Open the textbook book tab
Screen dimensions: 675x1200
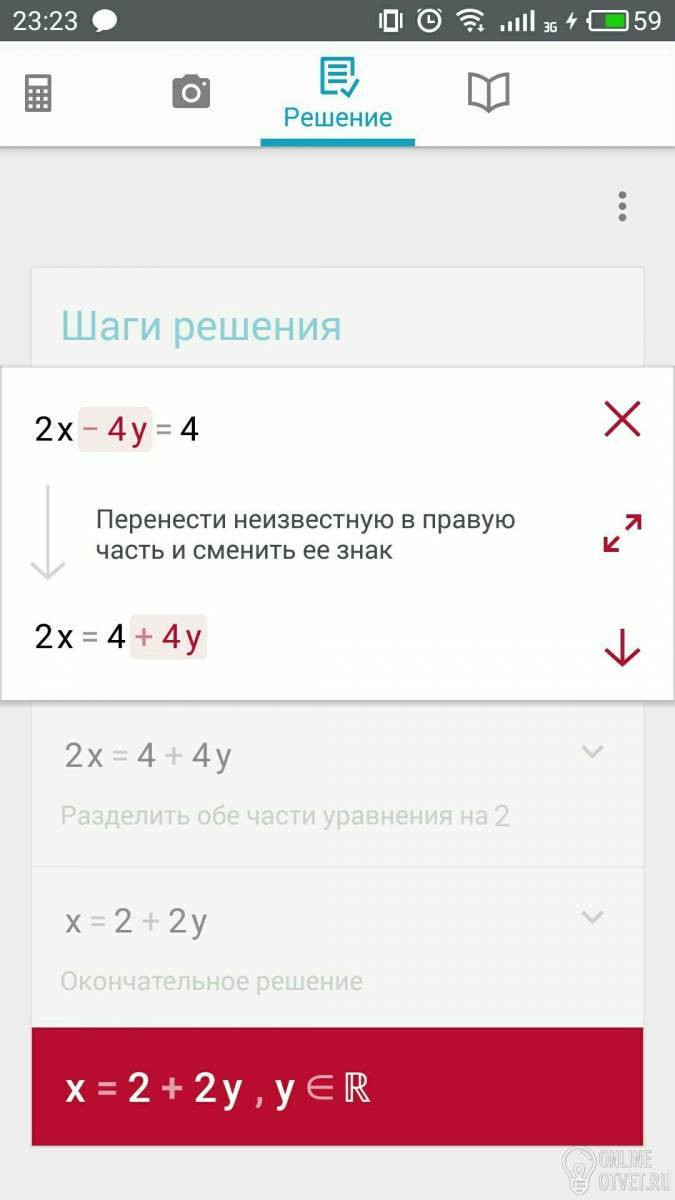coord(488,93)
